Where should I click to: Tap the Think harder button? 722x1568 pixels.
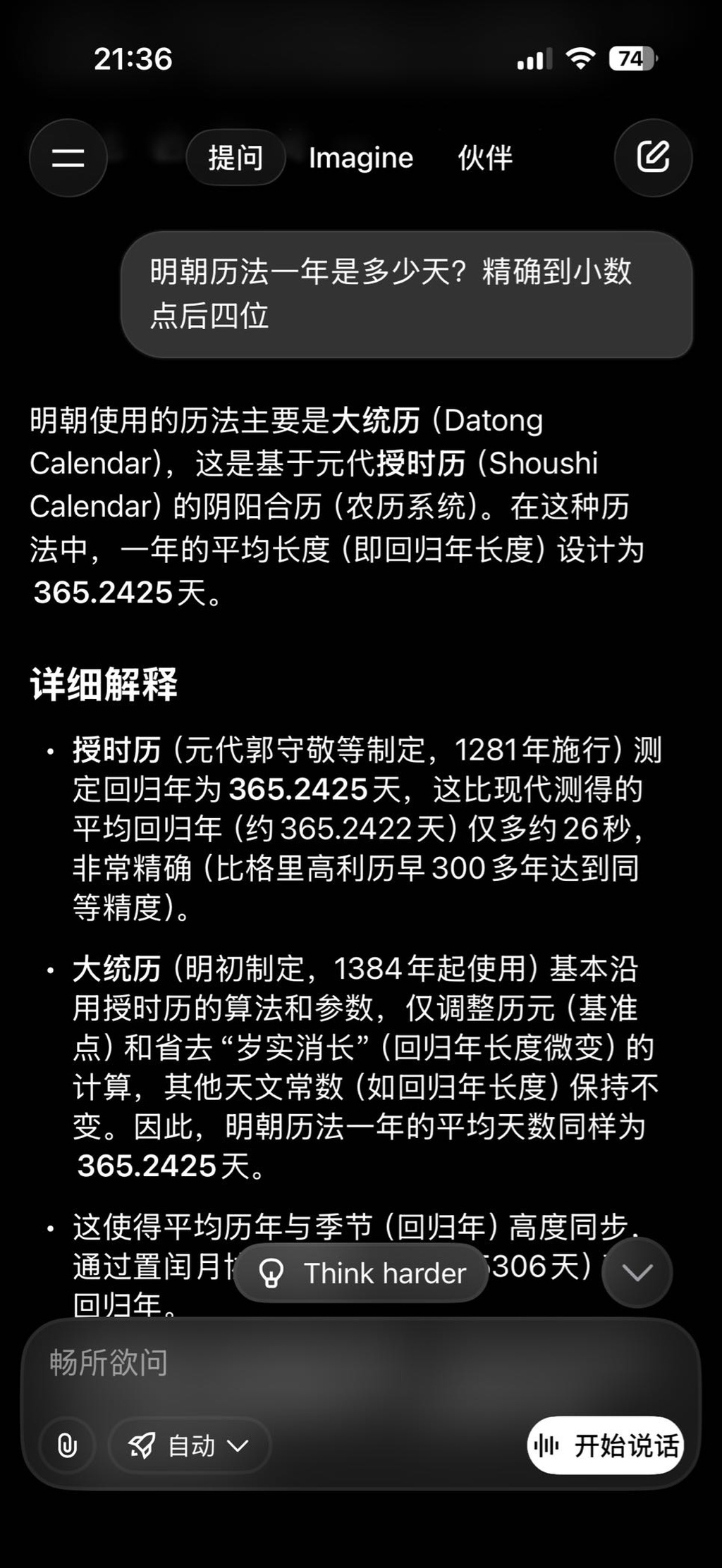(362, 1273)
